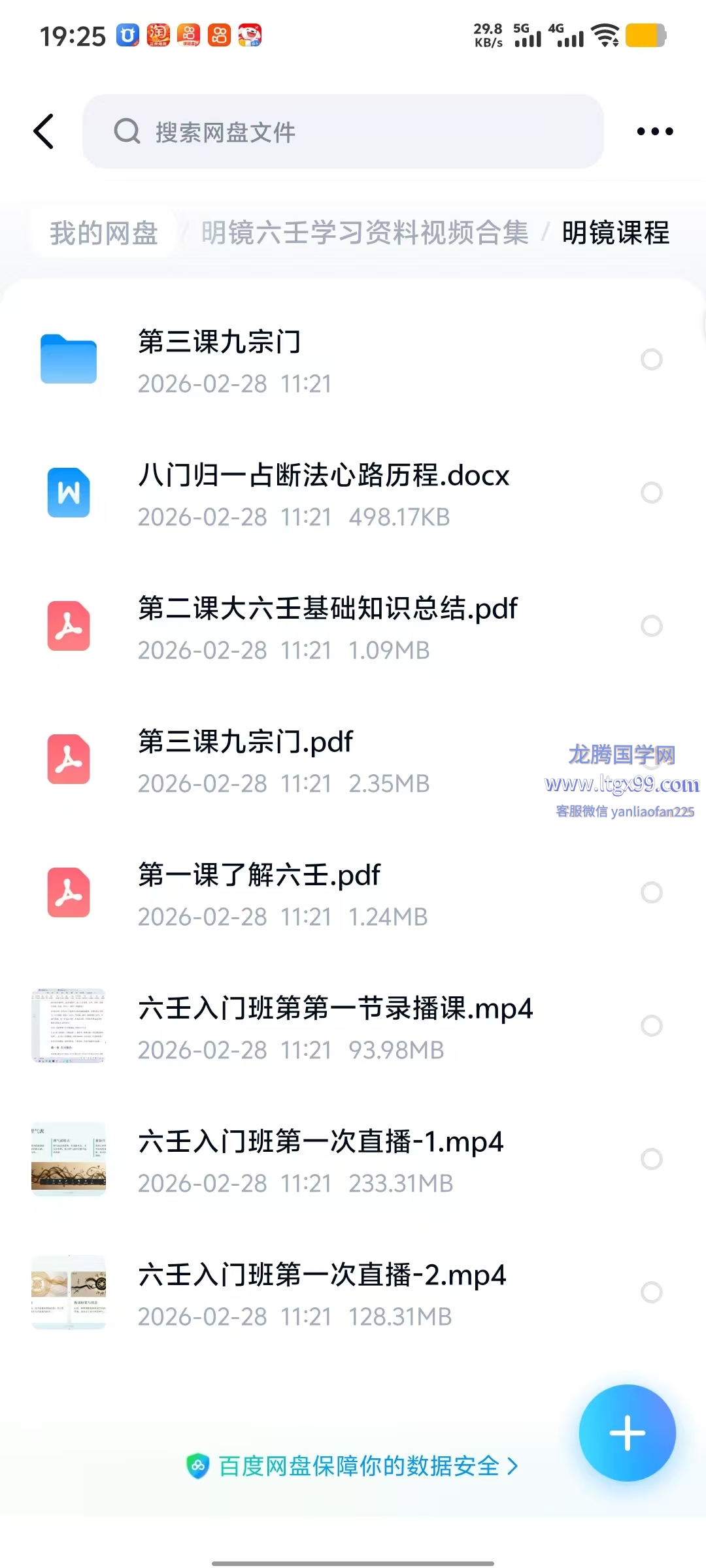Screen dimensions: 706x1568
Task: Select the 第三课九宗门 folder checkbox
Action: click(x=651, y=359)
